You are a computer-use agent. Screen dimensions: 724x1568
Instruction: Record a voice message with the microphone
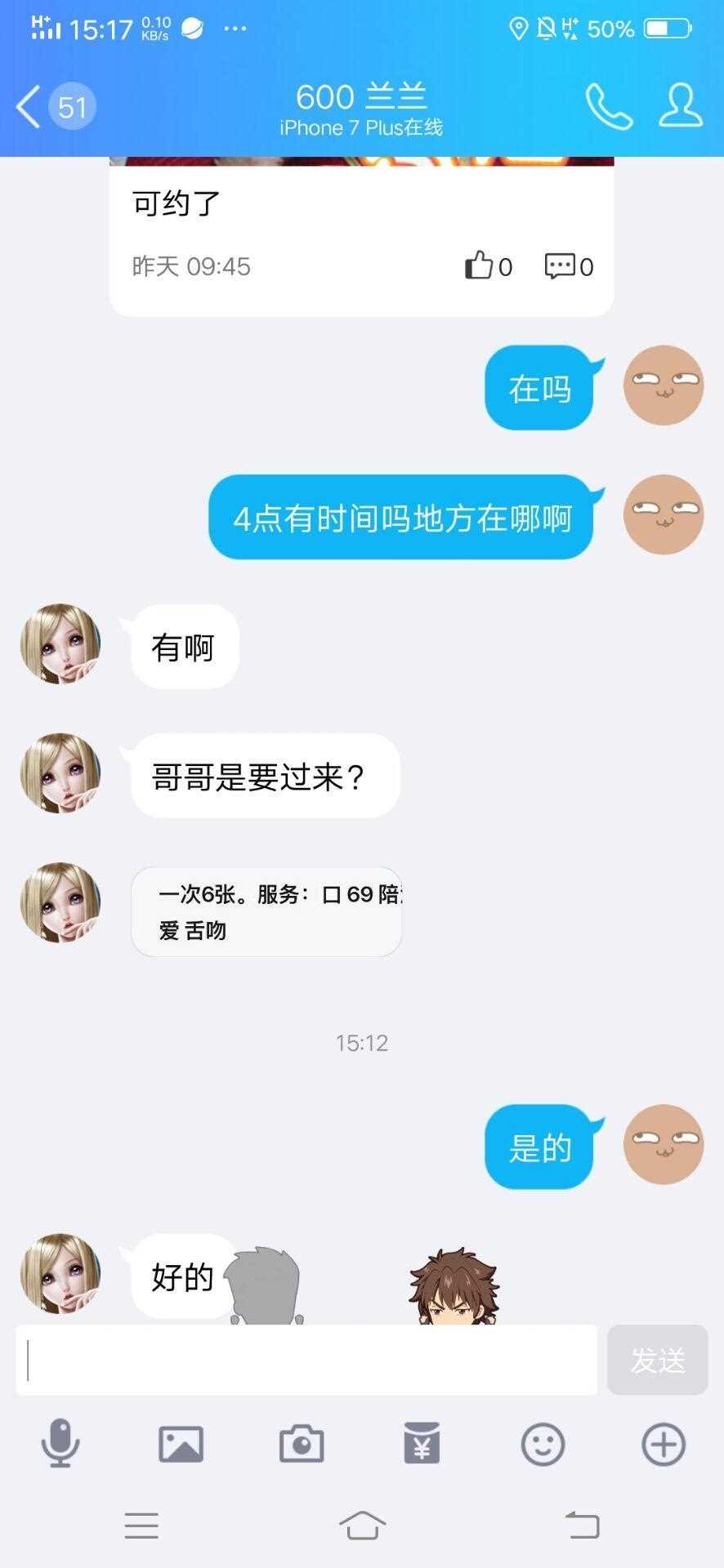(60, 1444)
